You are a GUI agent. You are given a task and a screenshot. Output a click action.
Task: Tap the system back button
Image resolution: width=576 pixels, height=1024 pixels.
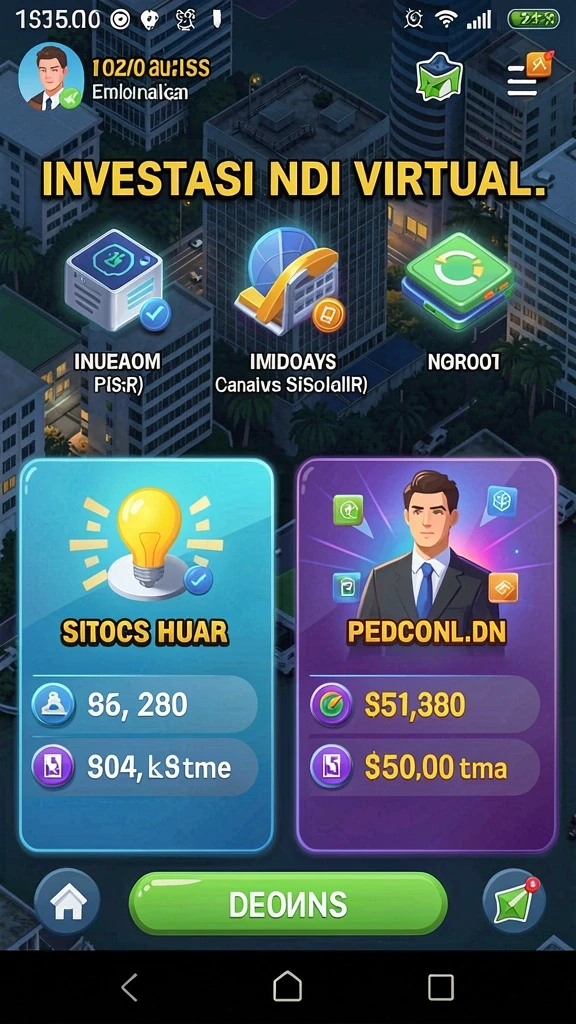(x=130, y=987)
